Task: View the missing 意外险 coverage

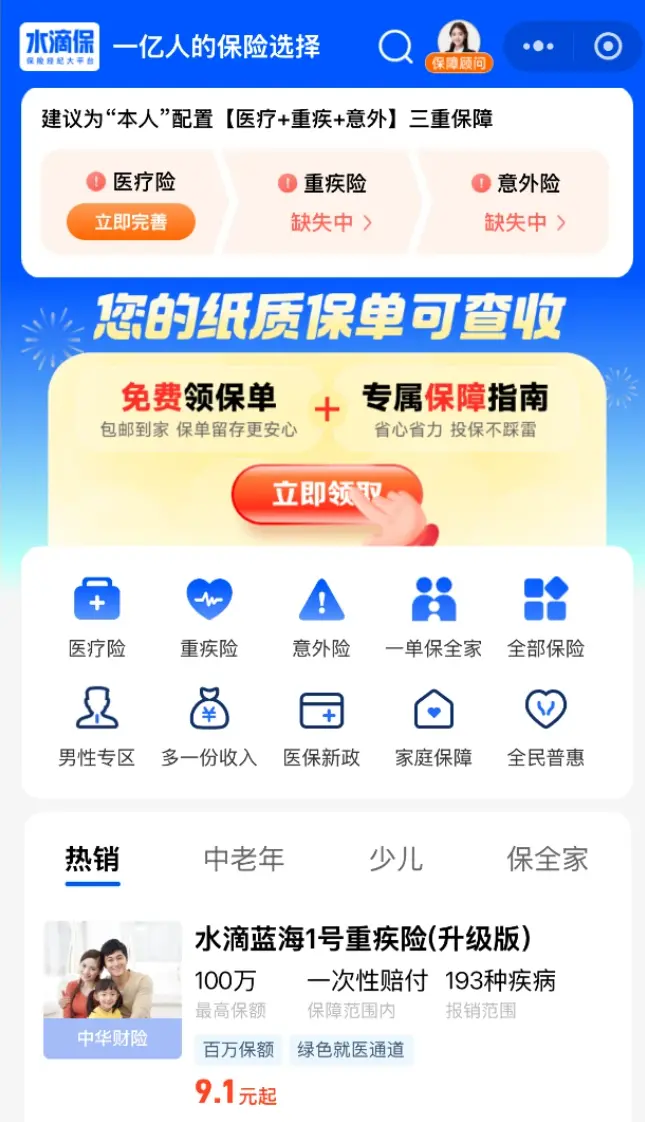Action: (x=525, y=222)
